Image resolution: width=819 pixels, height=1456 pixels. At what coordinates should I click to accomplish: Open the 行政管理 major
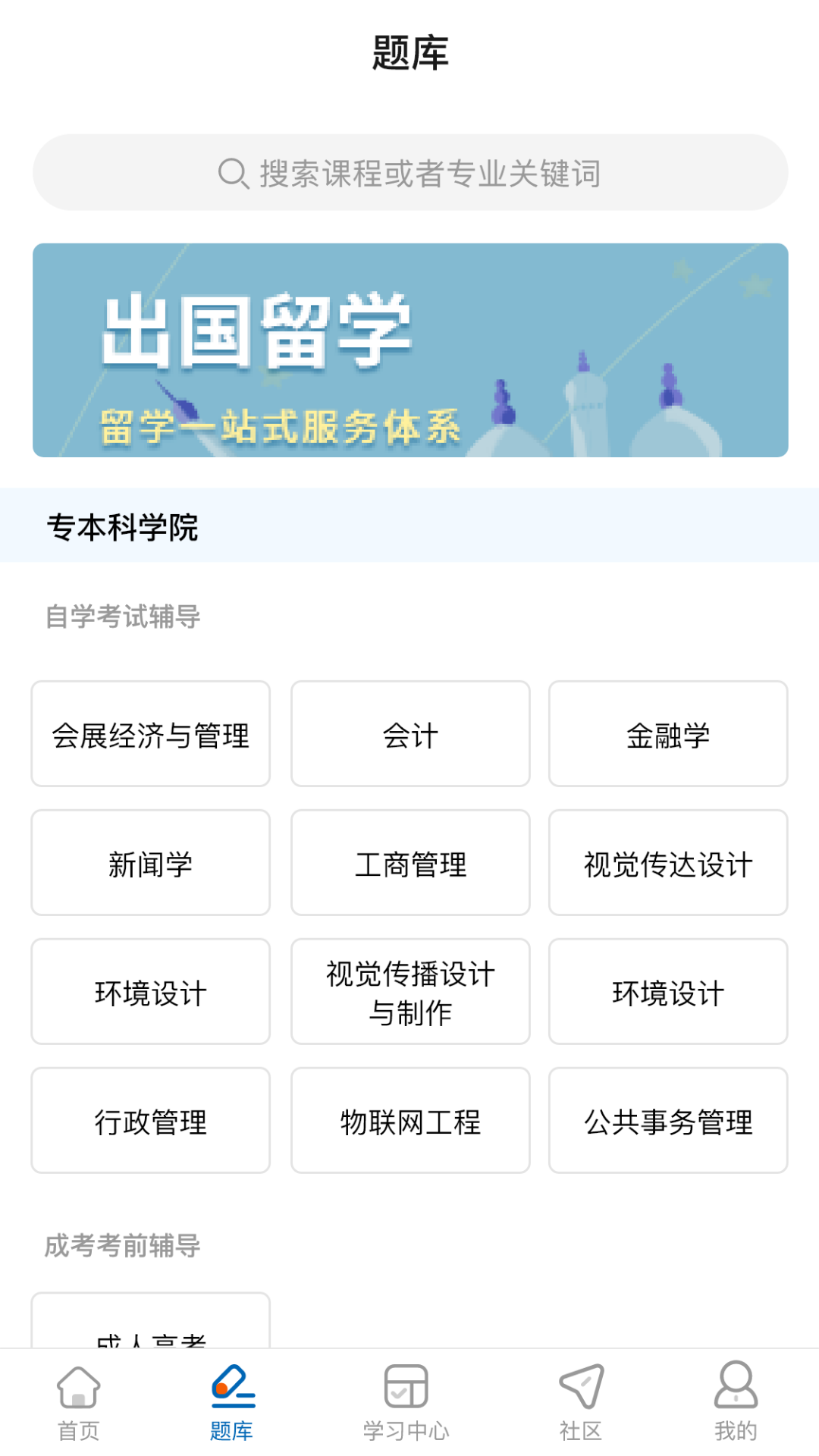pyautogui.click(x=150, y=1121)
